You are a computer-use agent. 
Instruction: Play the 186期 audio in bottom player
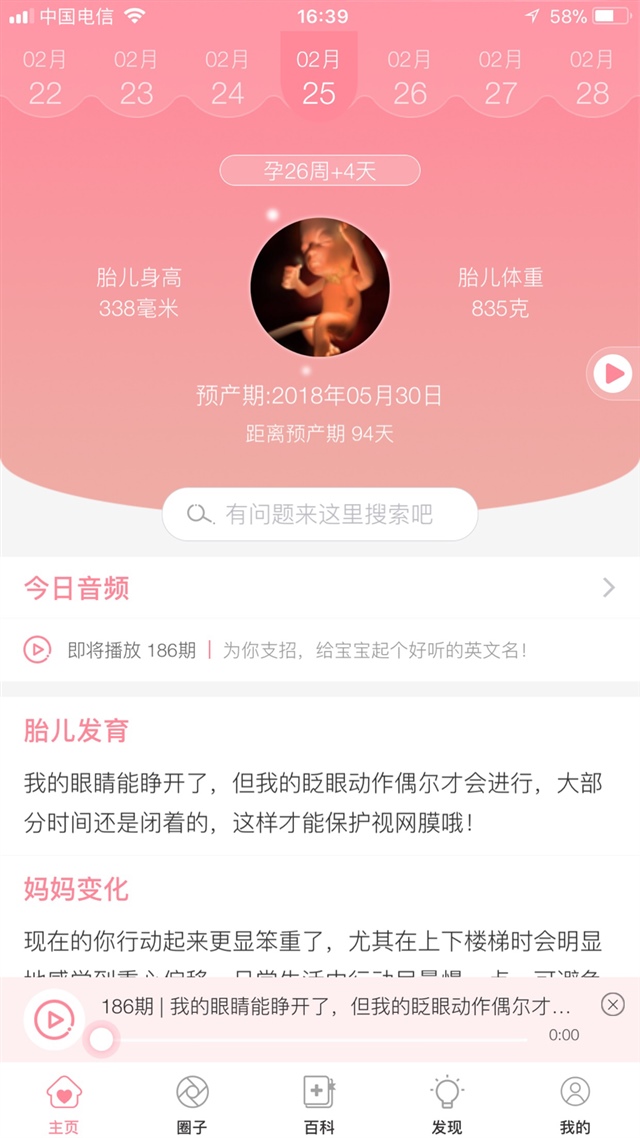coord(53,1019)
